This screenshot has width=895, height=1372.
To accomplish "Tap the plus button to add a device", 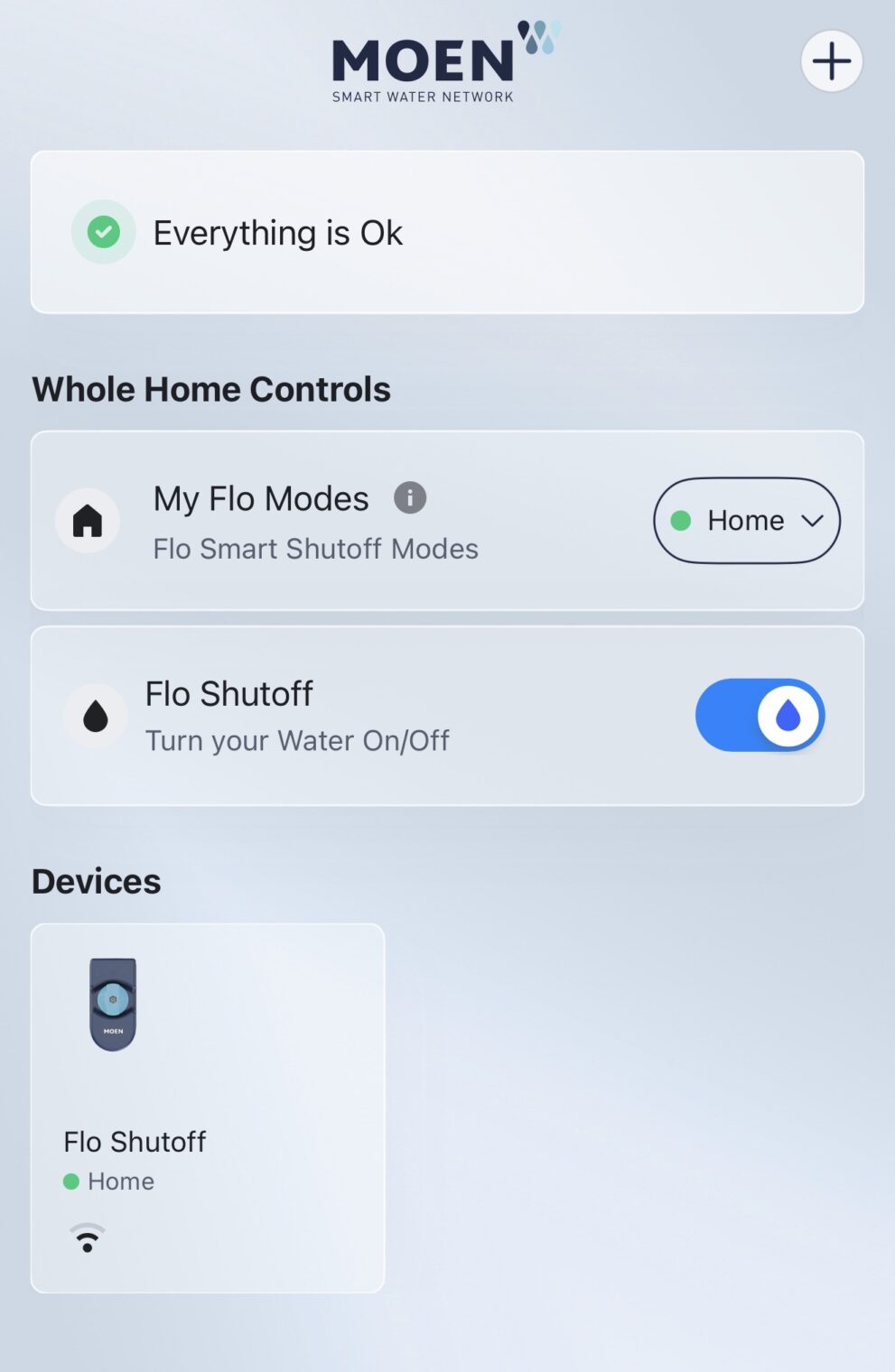I will point(831,61).
